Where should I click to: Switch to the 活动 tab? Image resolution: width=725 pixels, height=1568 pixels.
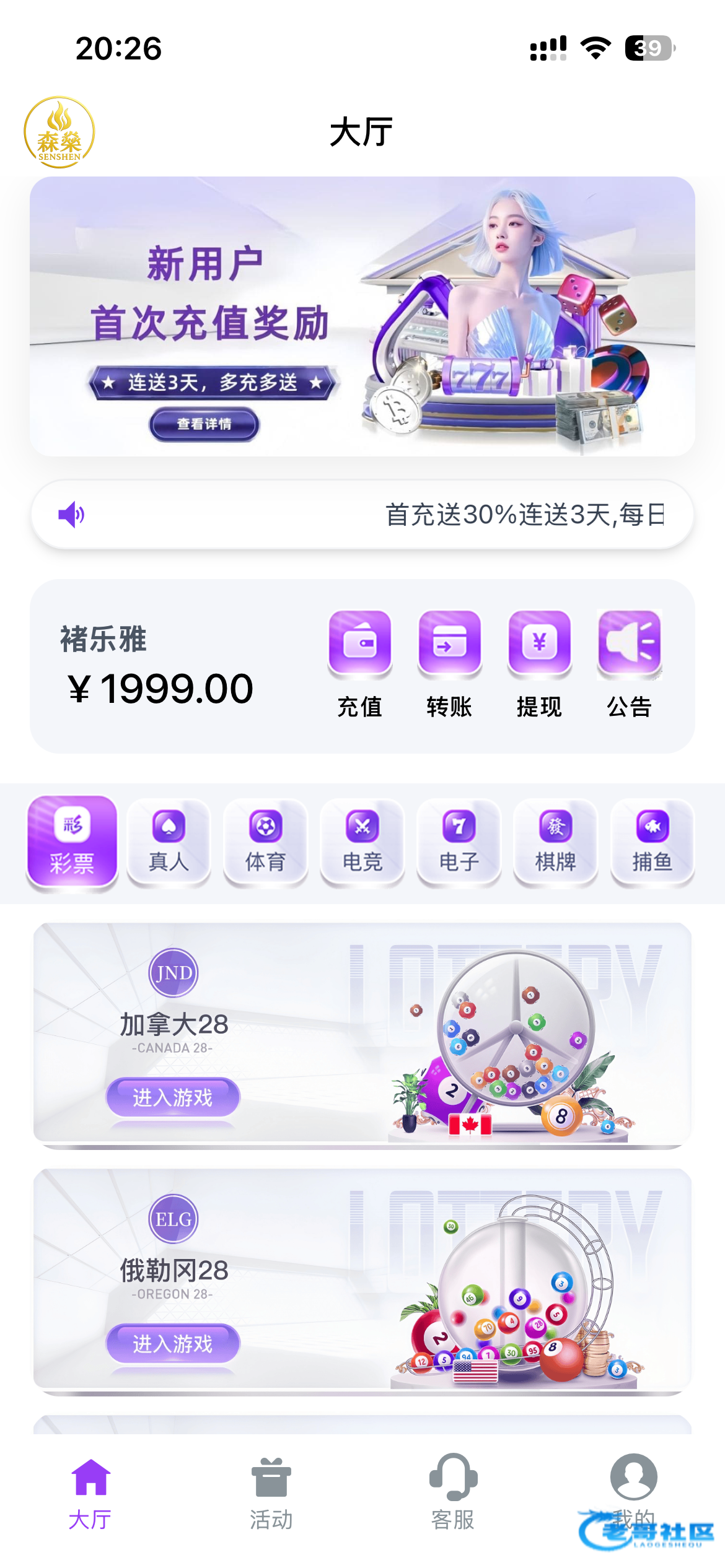pos(271,1492)
